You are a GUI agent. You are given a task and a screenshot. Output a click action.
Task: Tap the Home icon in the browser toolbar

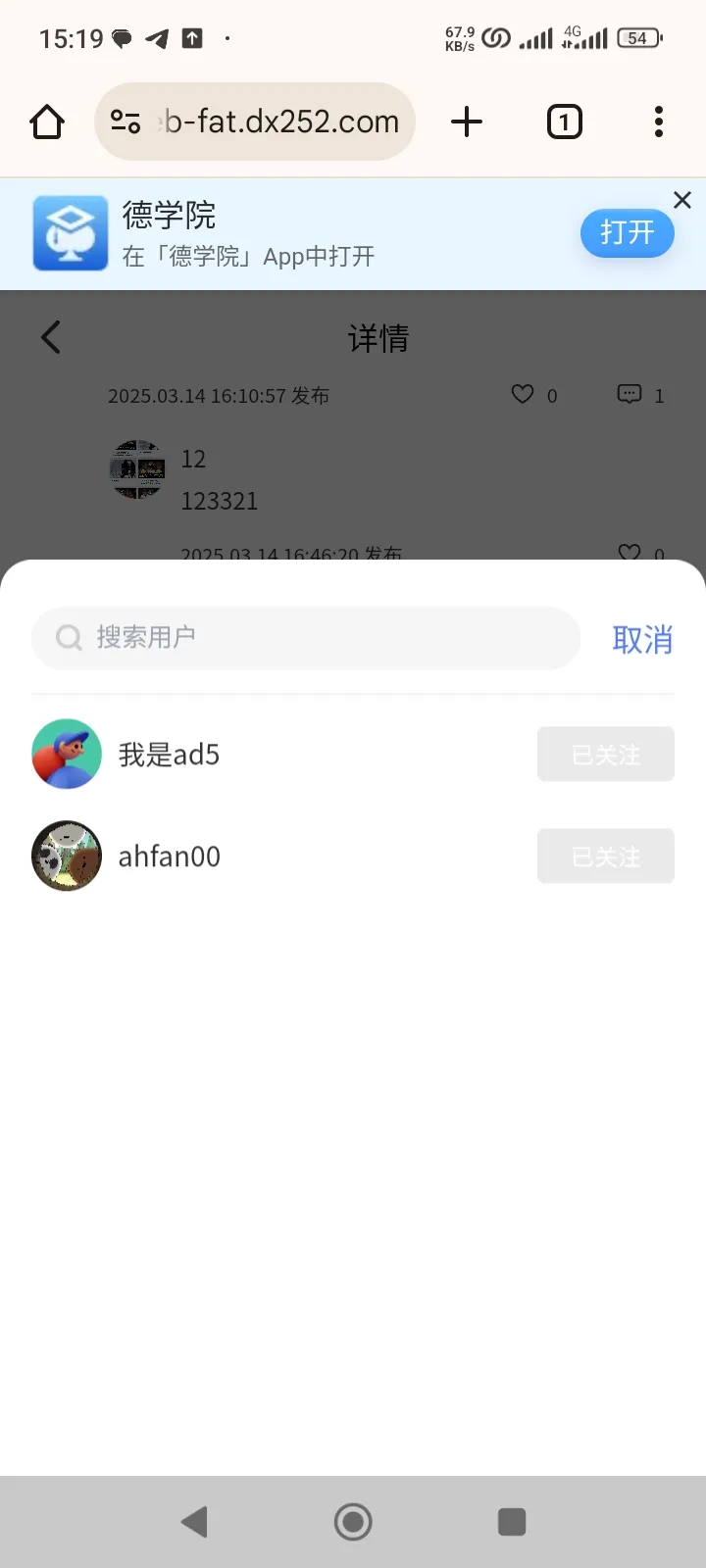[46, 122]
